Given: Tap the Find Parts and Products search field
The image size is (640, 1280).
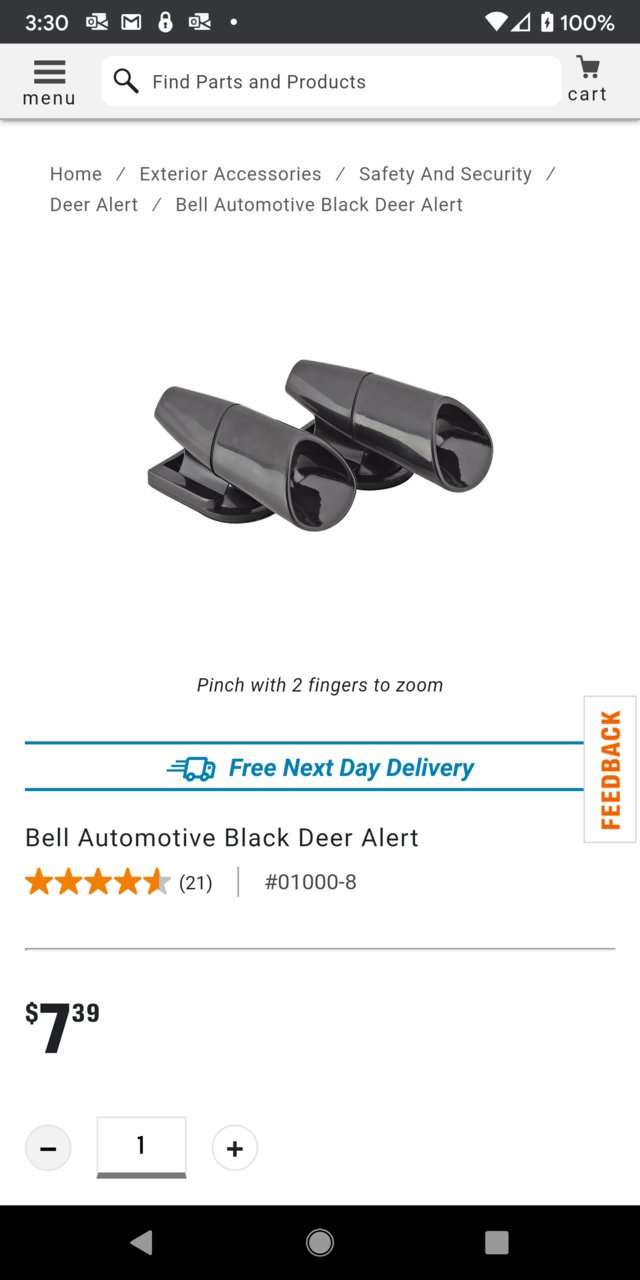Looking at the screenshot, I should pyautogui.click(x=330, y=82).
